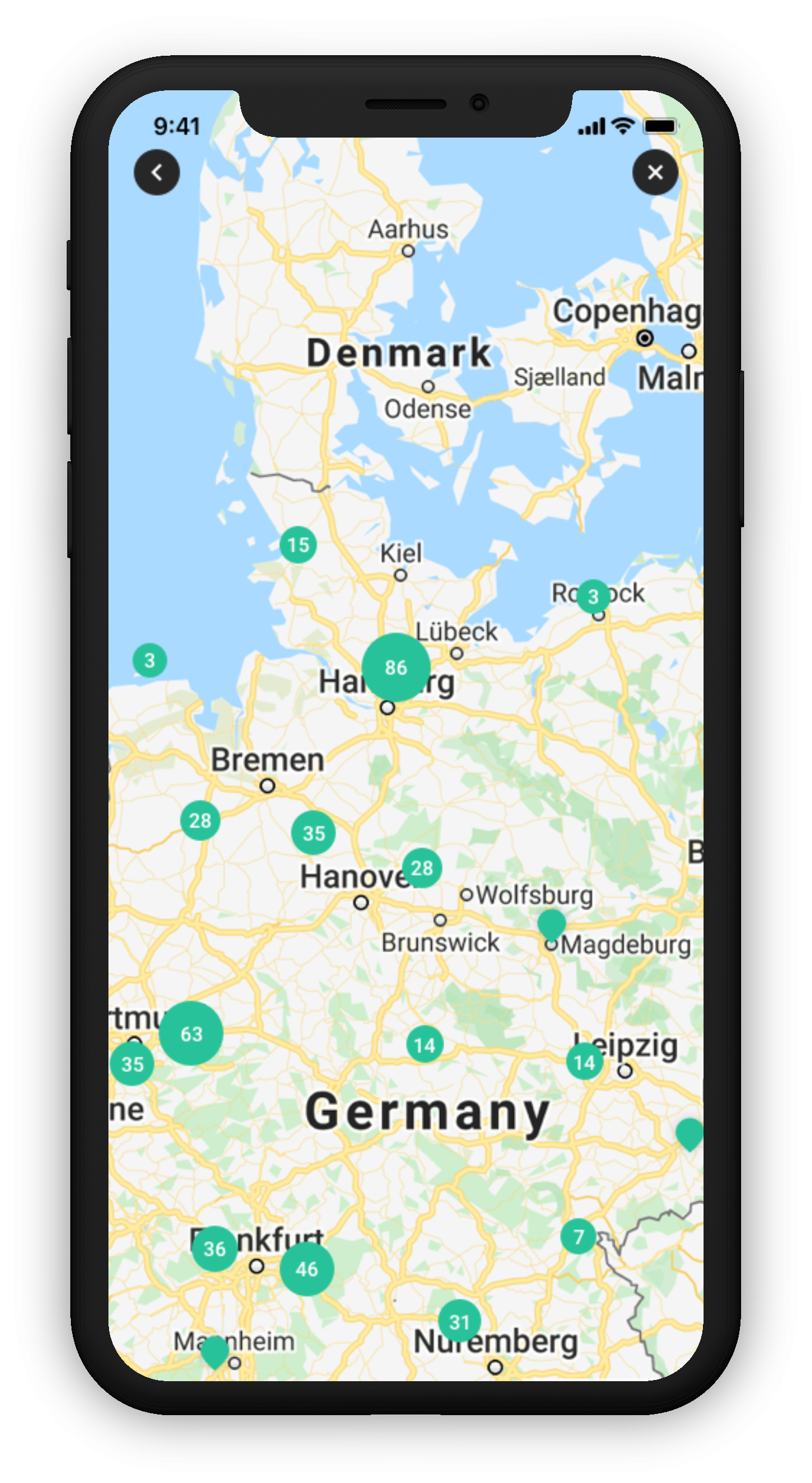The image size is (812, 1483).
Task: Open the 36 cluster over Frankfurt
Action: pyautogui.click(x=215, y=1249)
